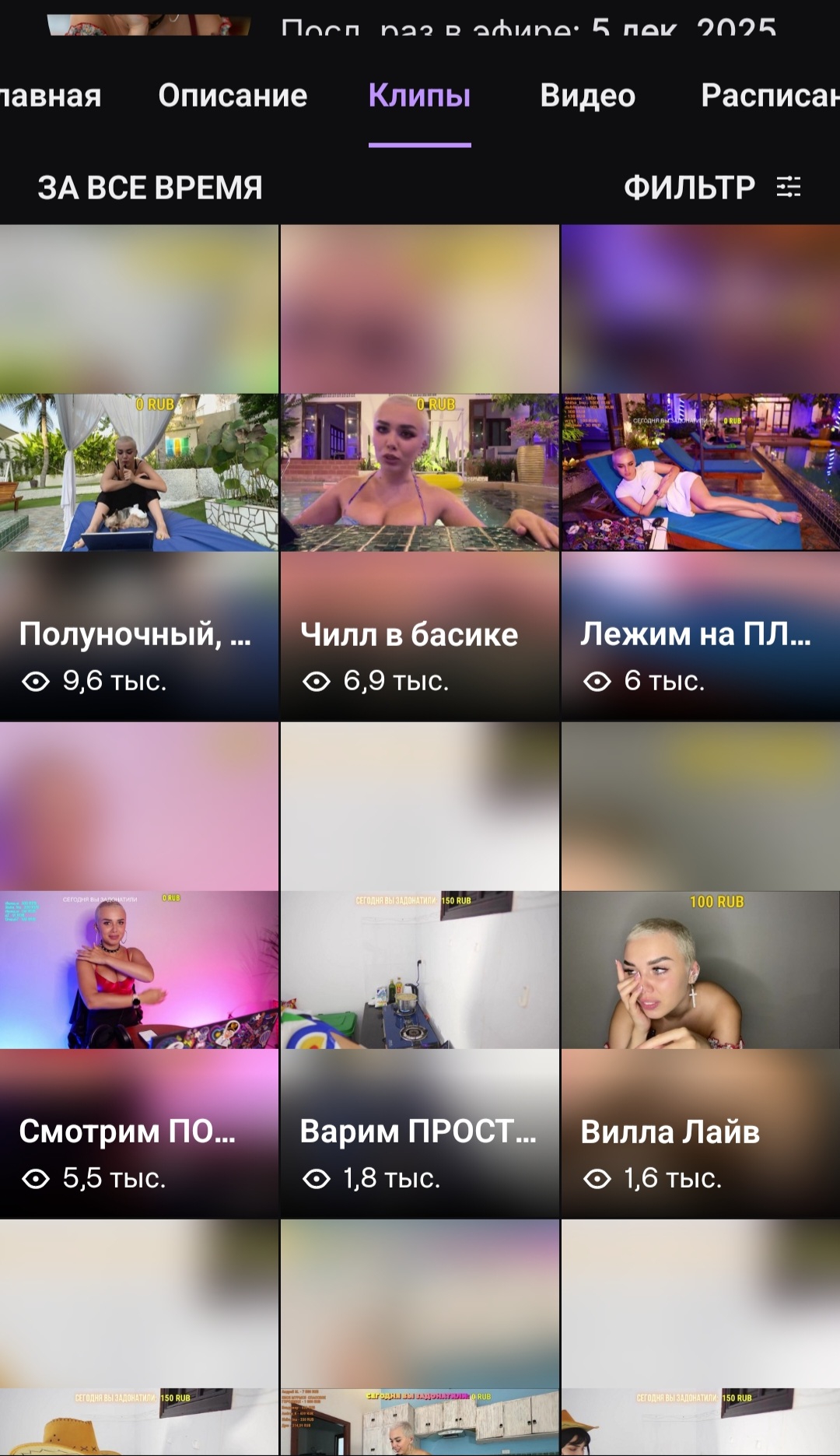Switch to the Описание tab

[233, 96]
